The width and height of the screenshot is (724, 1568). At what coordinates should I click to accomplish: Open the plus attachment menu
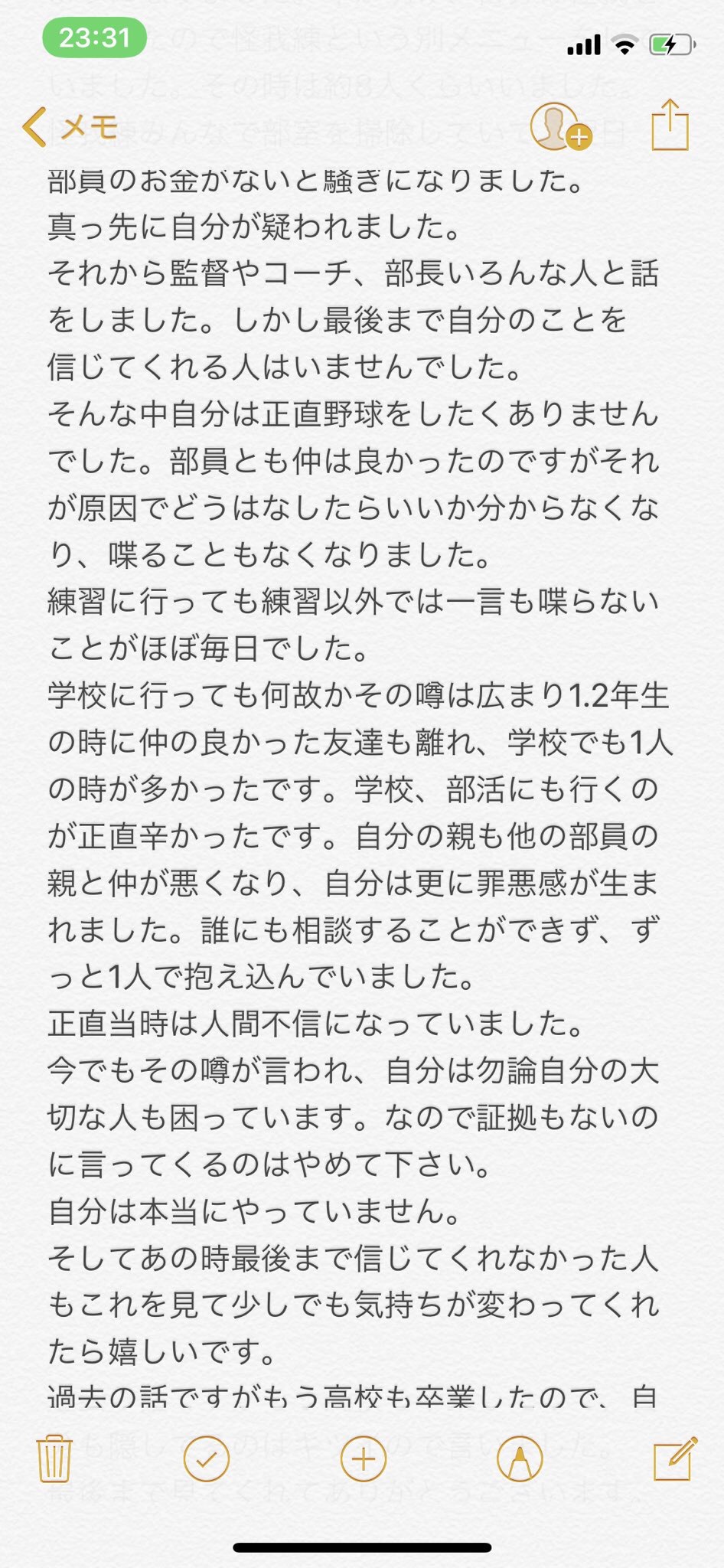pos(363,1459)
